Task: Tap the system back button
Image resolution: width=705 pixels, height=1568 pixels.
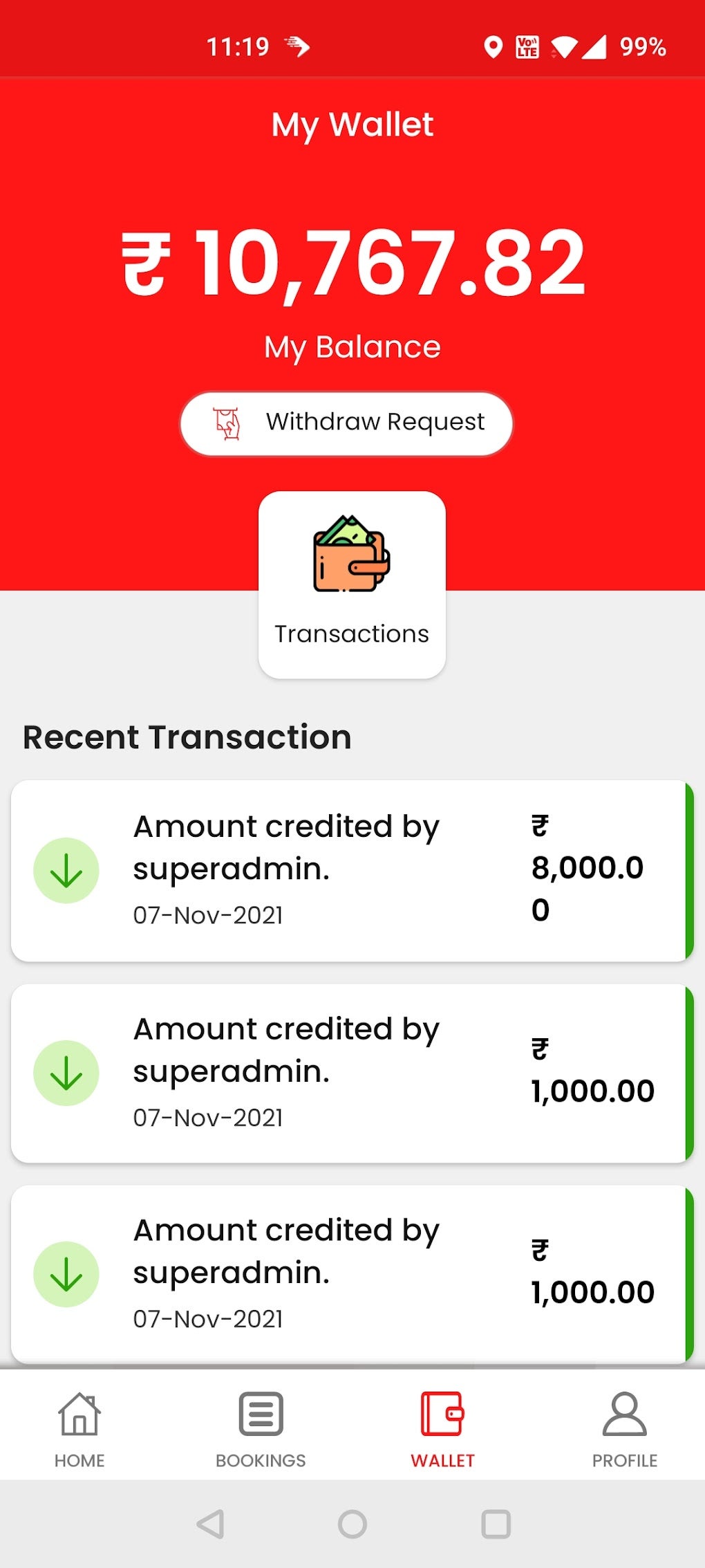Action: (210, 1524)
